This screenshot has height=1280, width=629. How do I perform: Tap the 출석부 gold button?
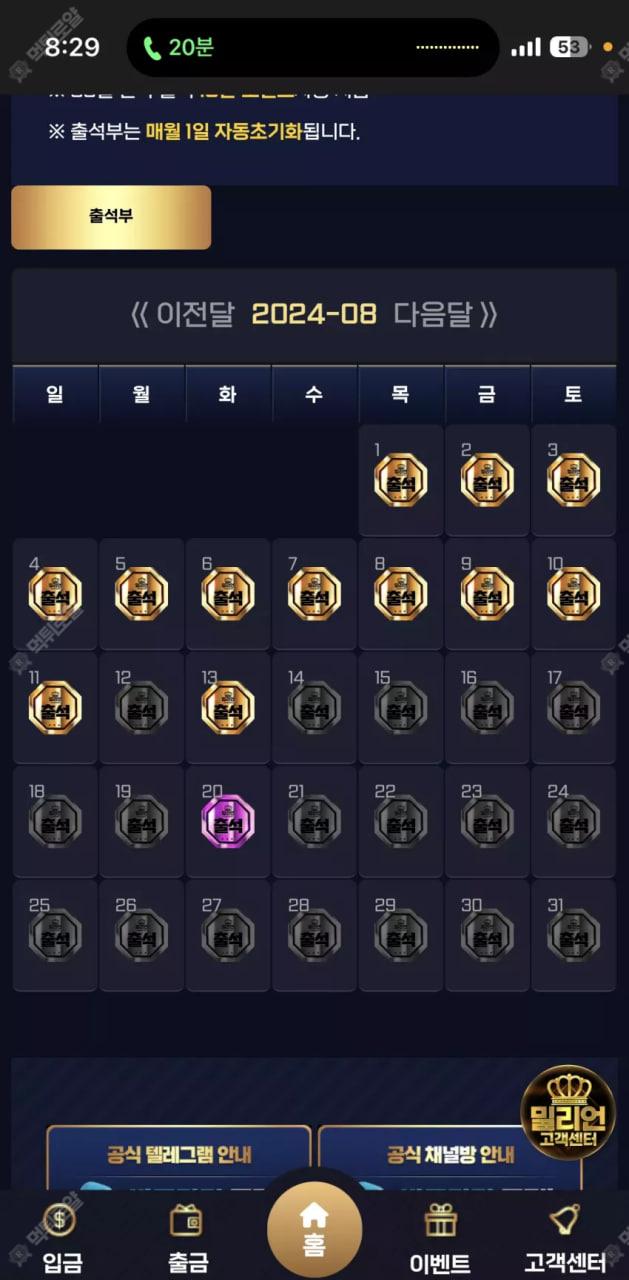click(111, 217)
